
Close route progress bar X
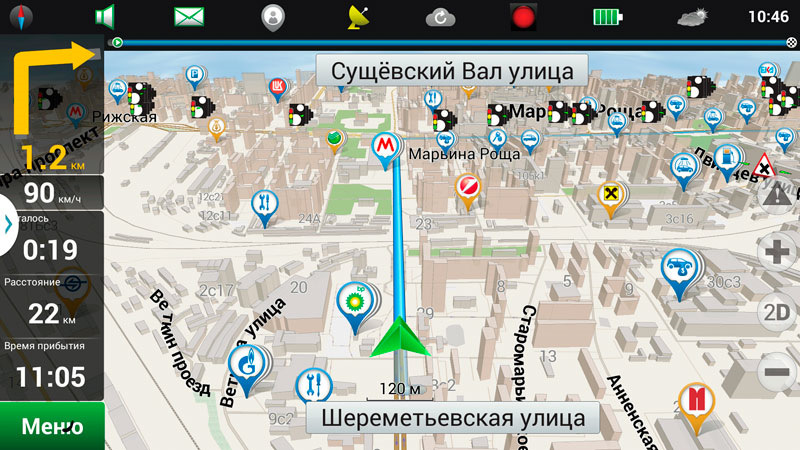click(x=790, y=43)
